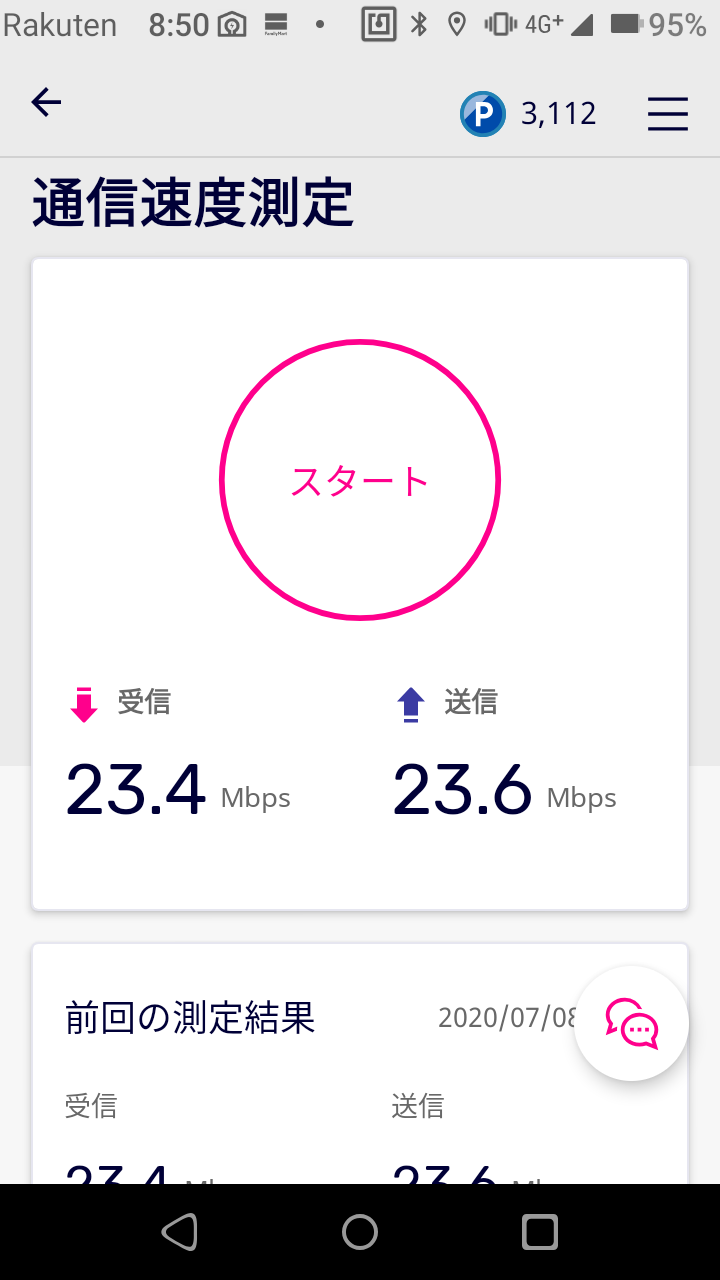This screenshot has width=720, height=1280.
Task: Go back using the header arrow
Action: (x=46, y=102)
